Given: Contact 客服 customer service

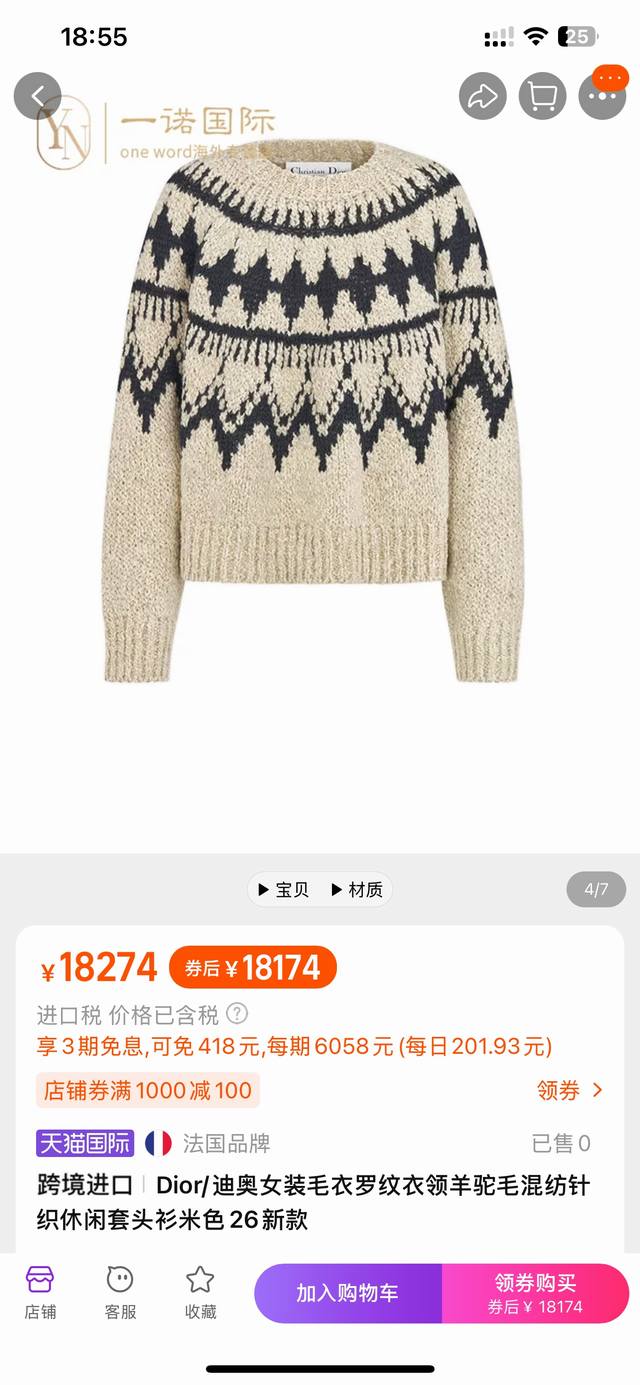Looking at the screenshot, I should [x=120, y=1292].
